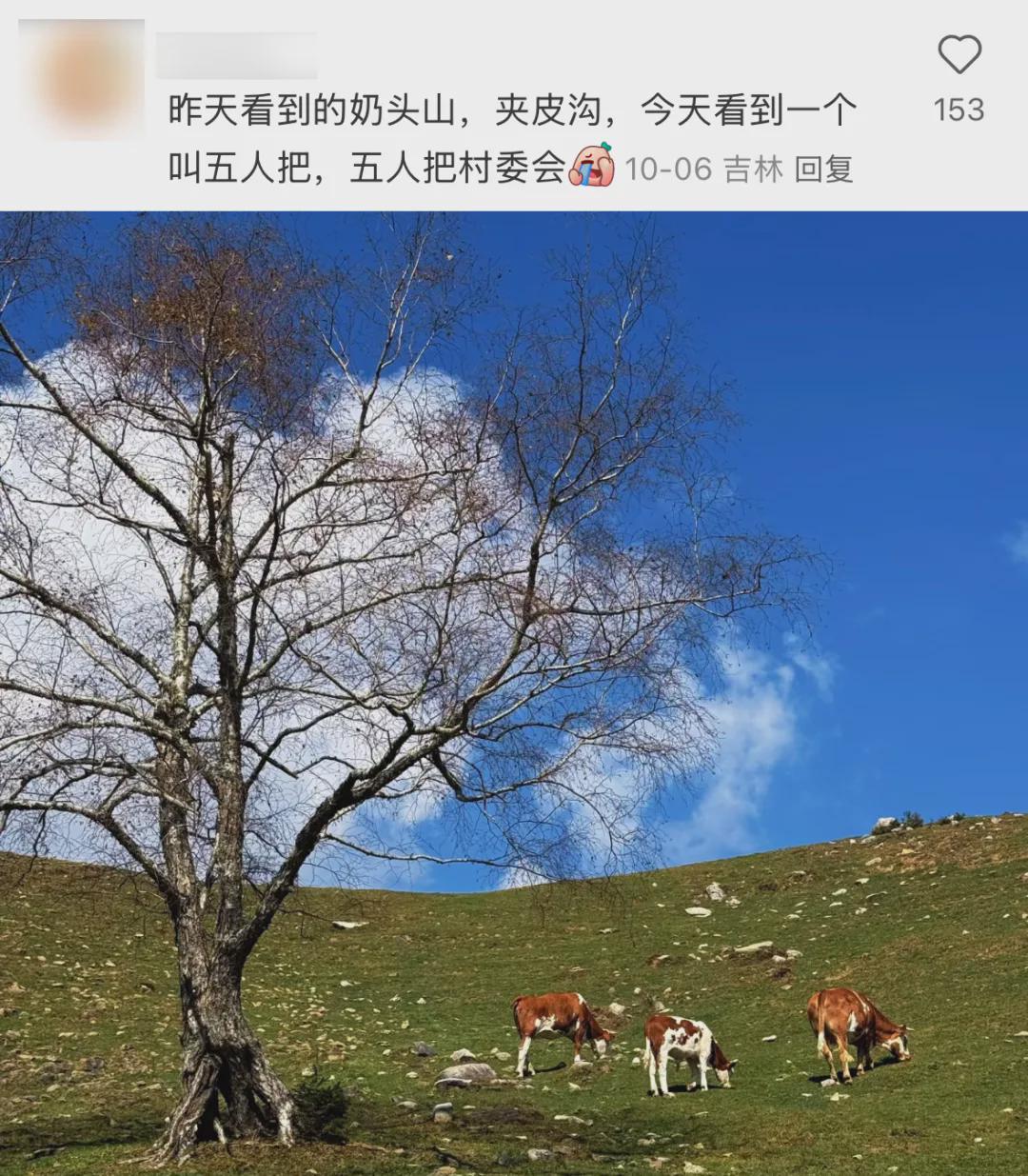This screenshot has height=1176, width=1028.
Task: Tap 回复 to reply to the comment
Action: [x=823, y=169]
